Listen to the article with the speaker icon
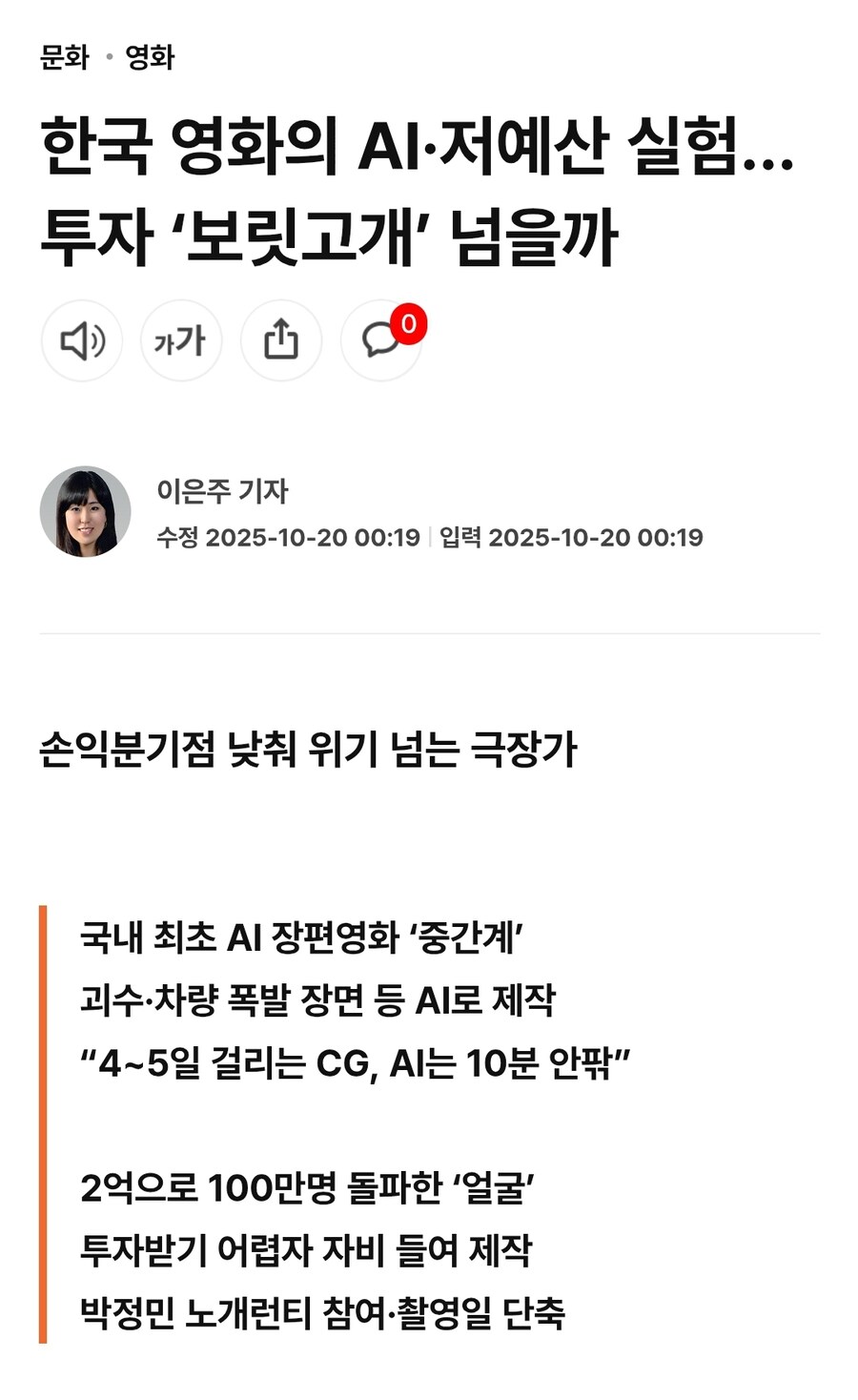Viewport: 858px width, 1400px height. (x=82, y=340)
